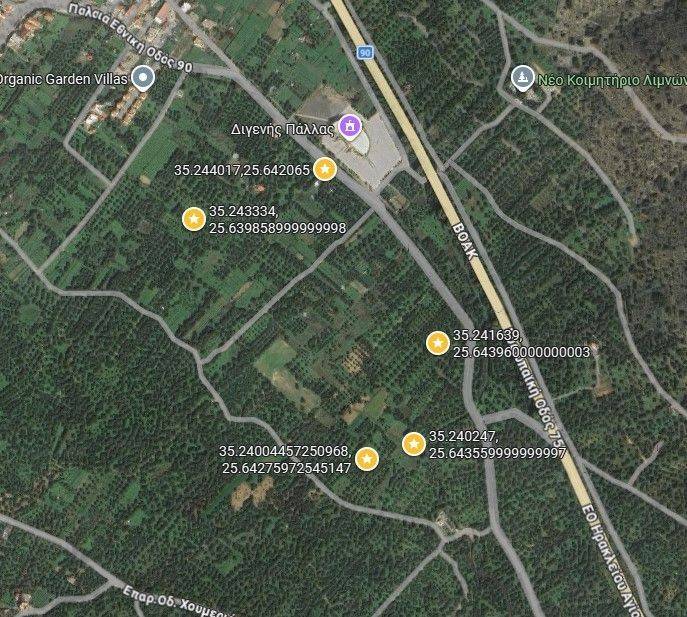Select saved marker 35.24004457250968

tap(367, 459)
